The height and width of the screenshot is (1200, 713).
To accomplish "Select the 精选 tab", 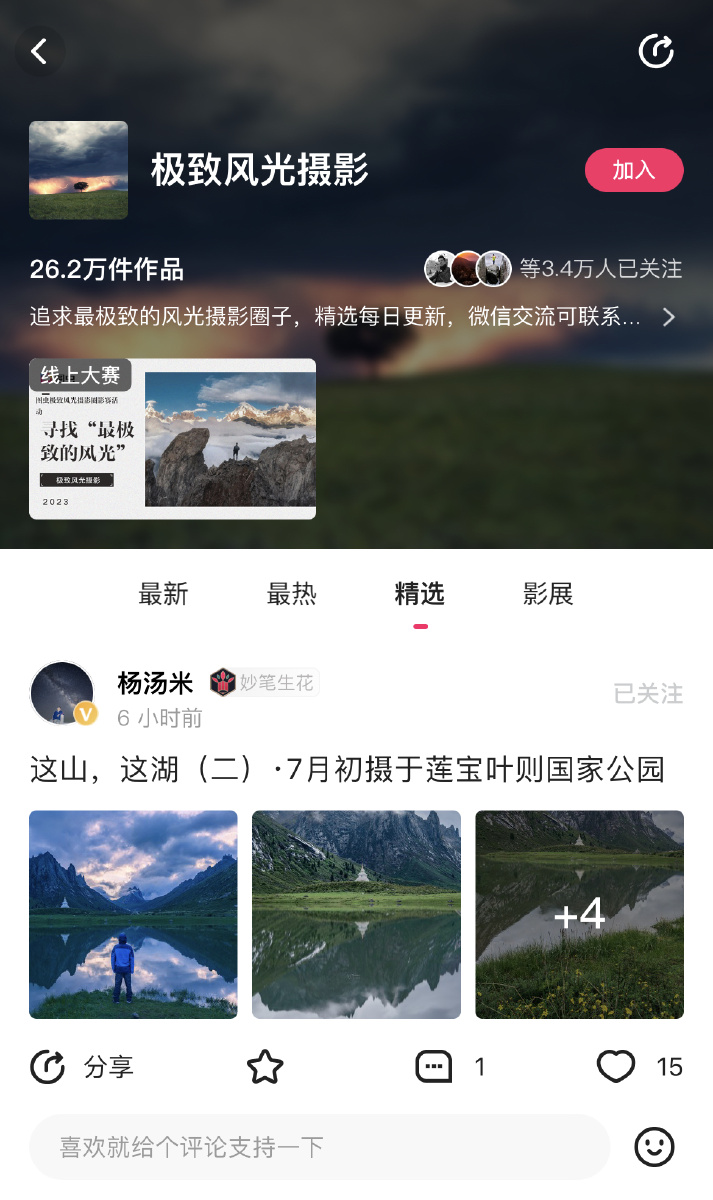I will 420,594.
